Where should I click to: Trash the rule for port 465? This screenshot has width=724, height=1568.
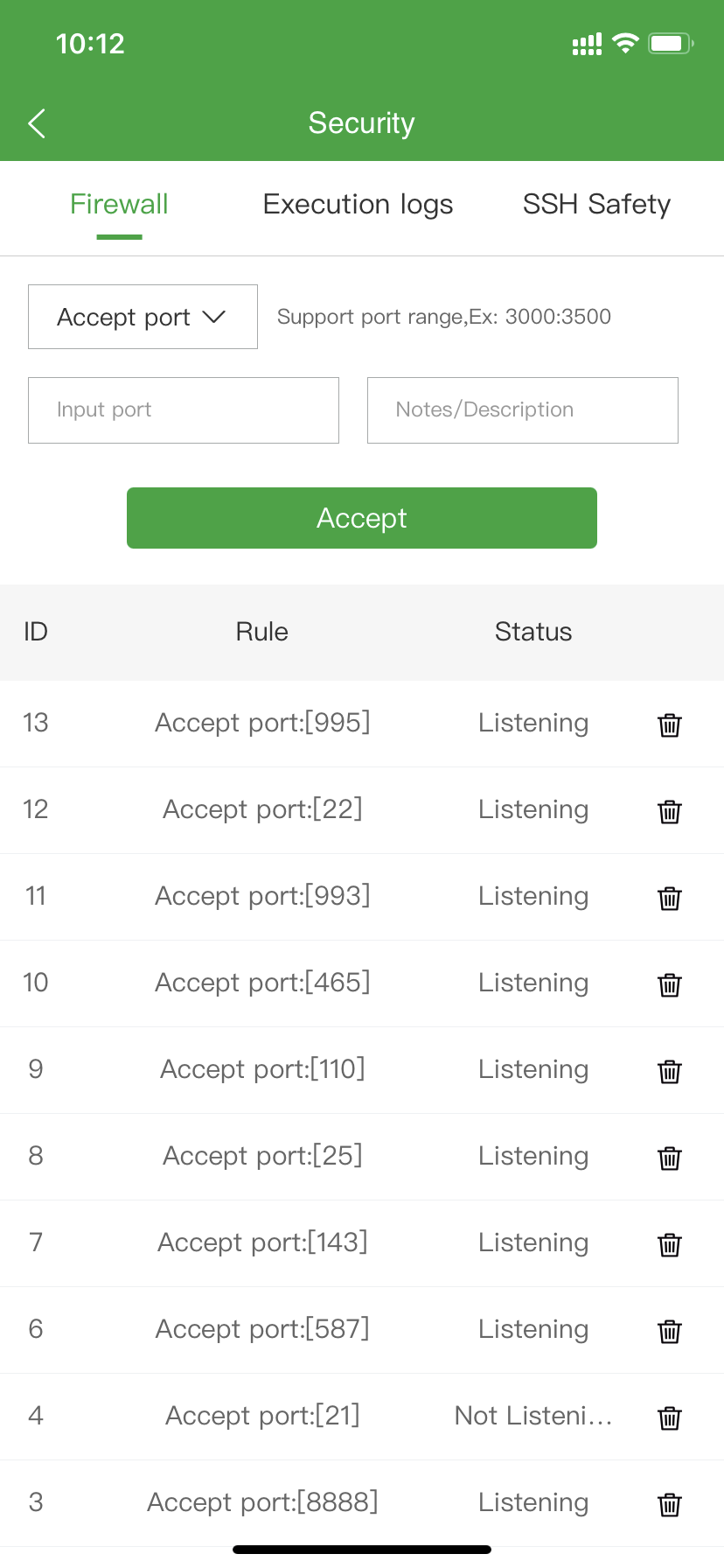coord(670,984)
